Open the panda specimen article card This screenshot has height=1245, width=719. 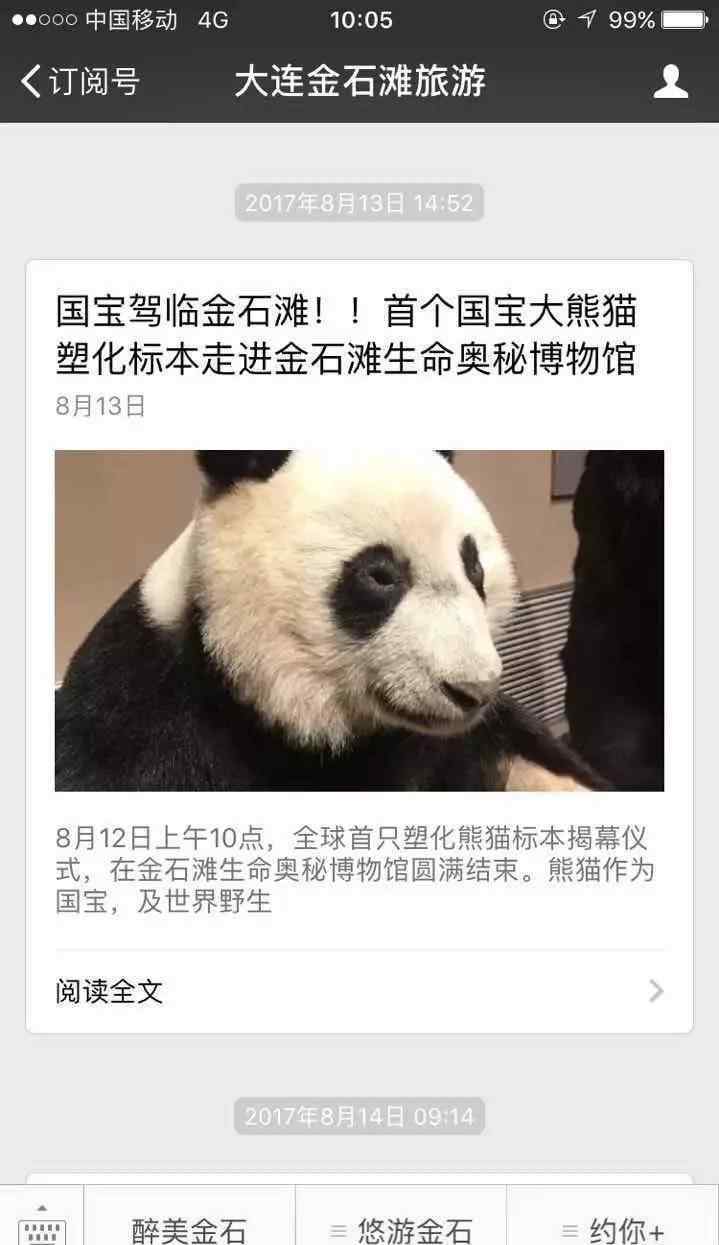click(359, 620)
